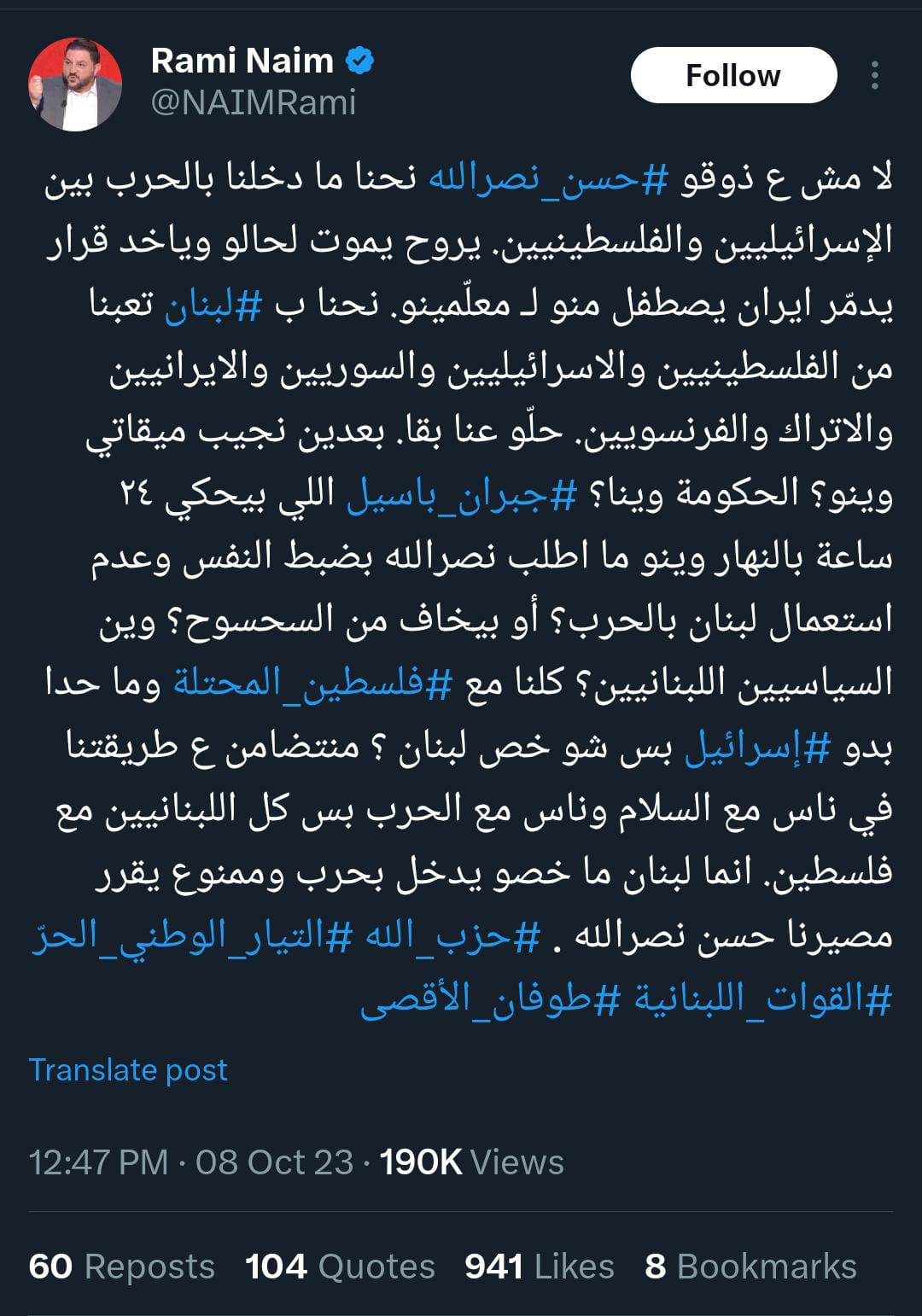Open the #لبنان hashtag
The image size is (922, 1316).
point(211,307)
